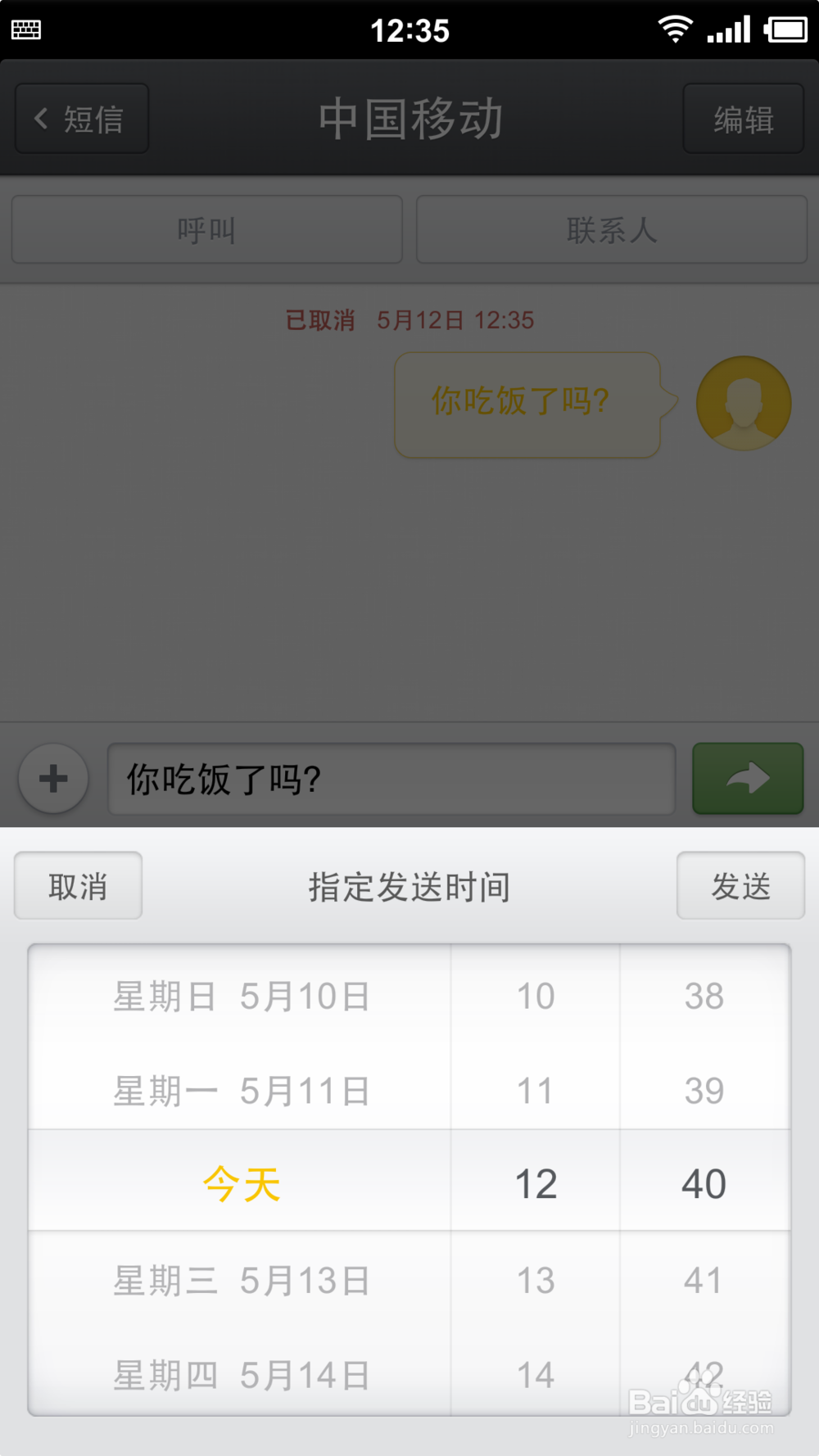Tap the contact avatar beside the message
Image resolution: width=819 pixels, height=1456 pixels.
click(x=742, y=402)
